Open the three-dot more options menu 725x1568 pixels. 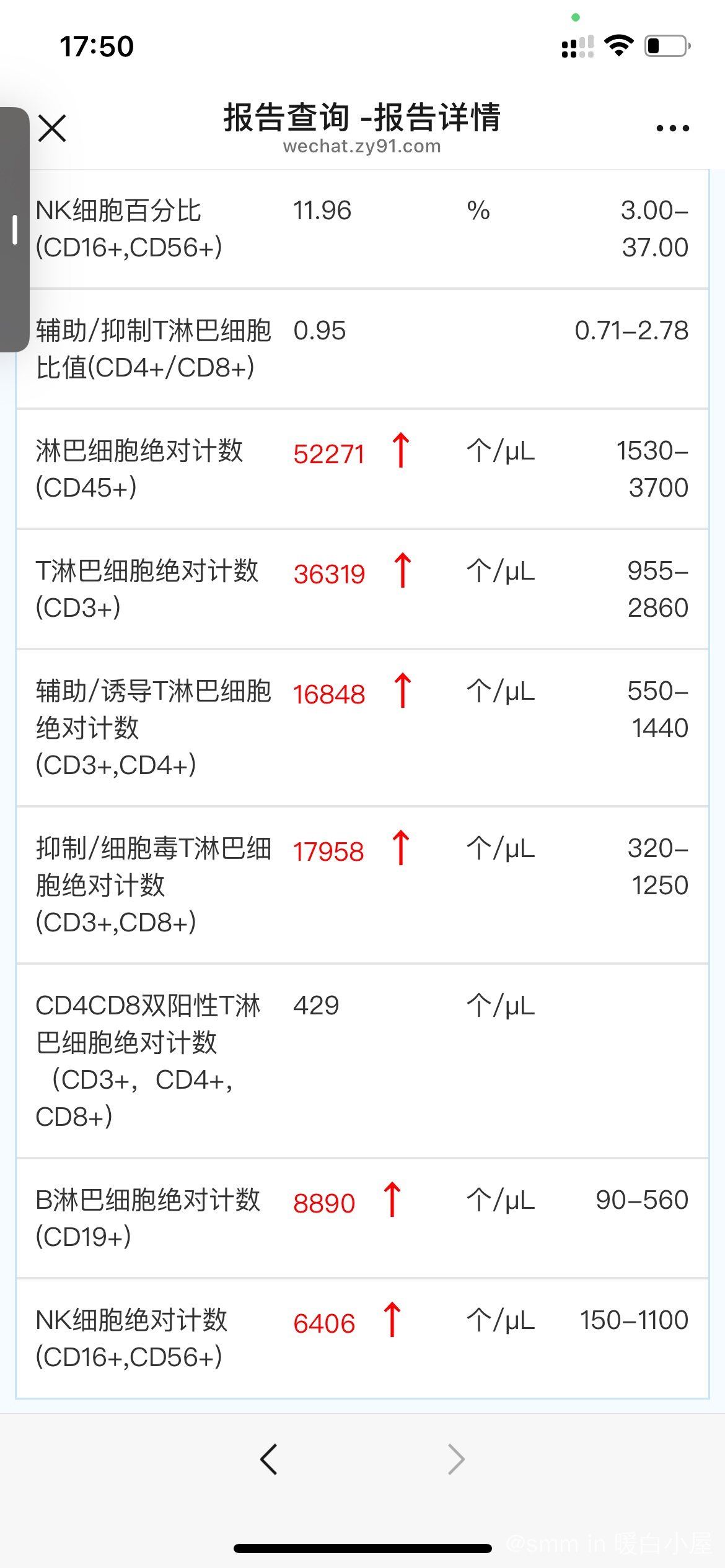click(672, 128)
